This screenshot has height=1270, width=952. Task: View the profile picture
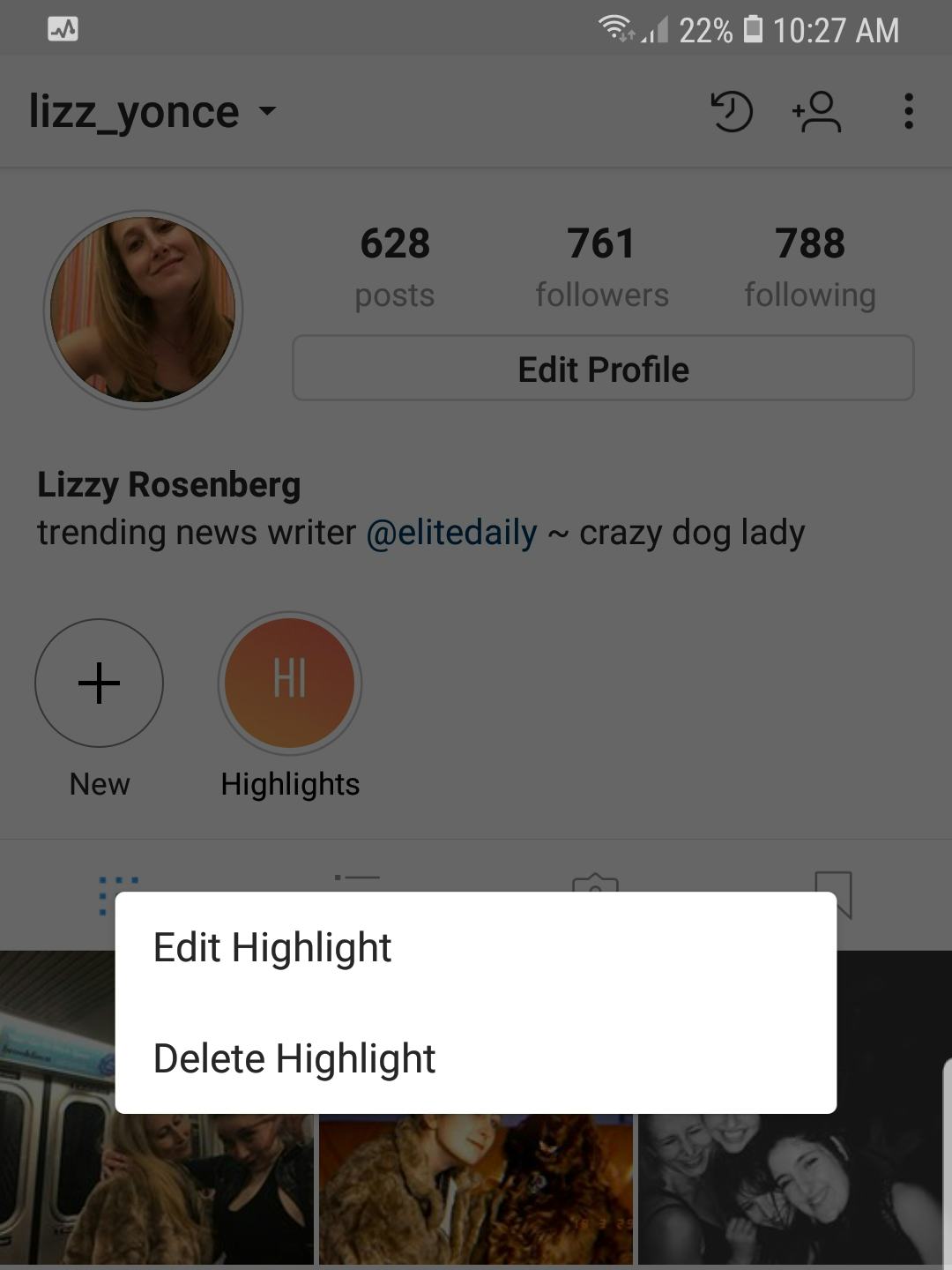(143, 310)
